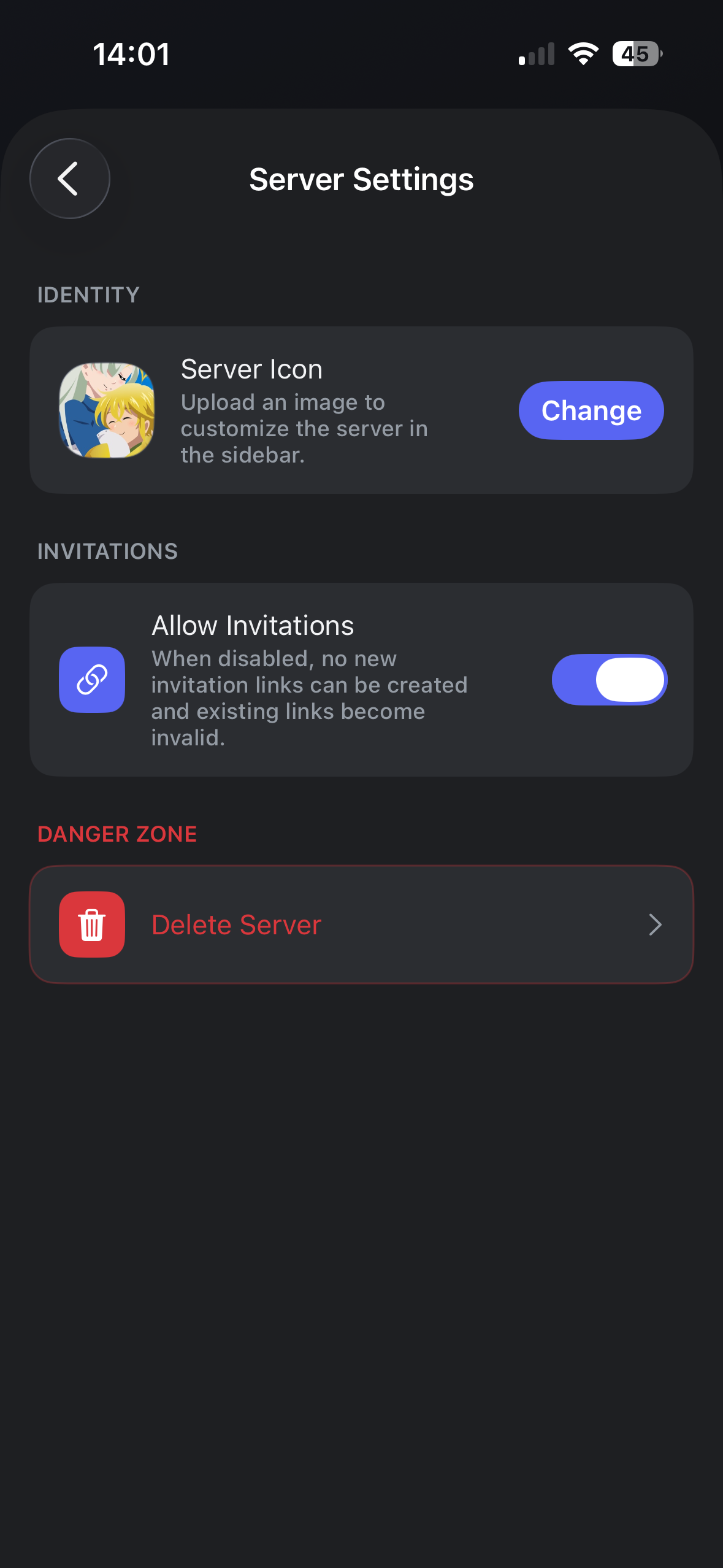723x1568 pixels.
Task: Collapse back using the left-pointing chevron
Action: pos(69,179)
